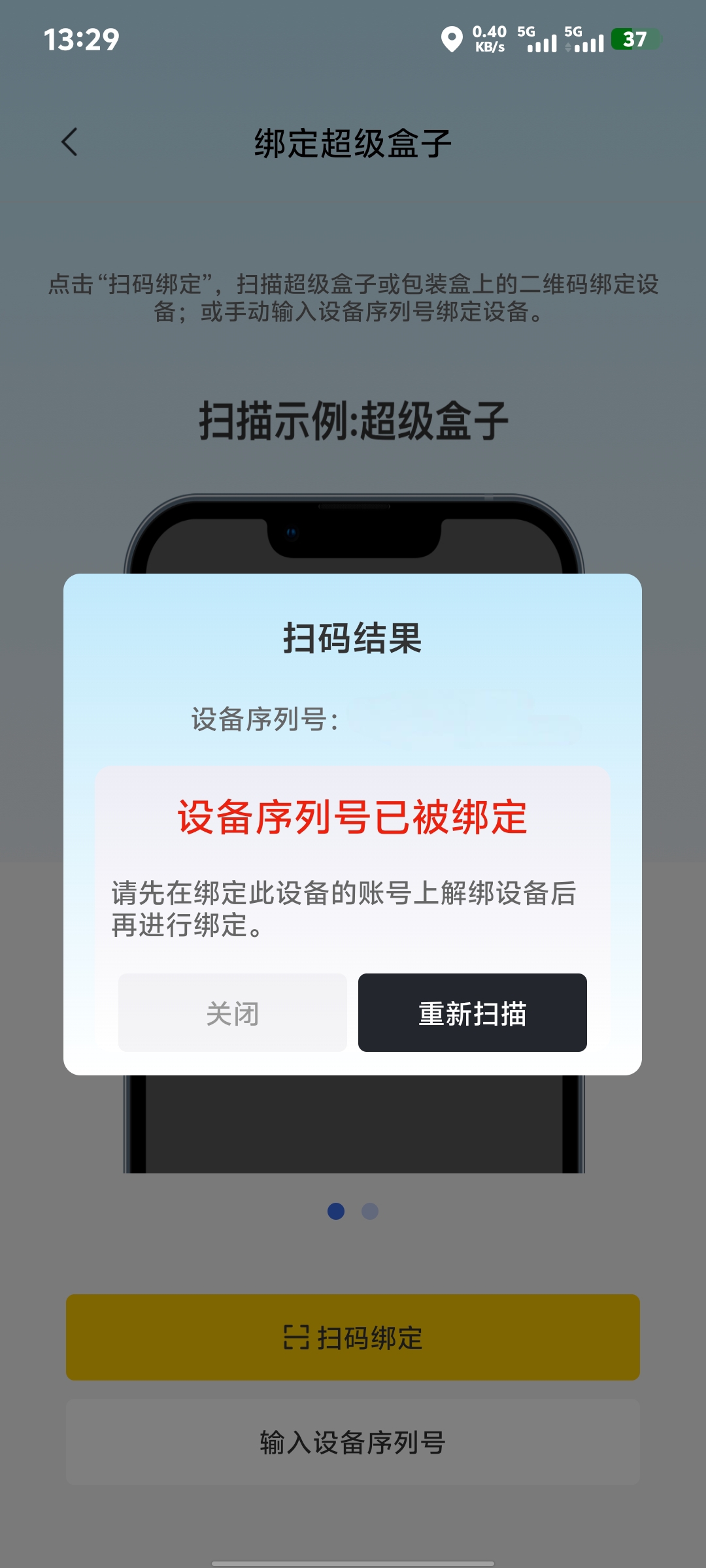Start 扫码绑定 scan binding
The image size is (706, 1568).
pos(353,1337)
